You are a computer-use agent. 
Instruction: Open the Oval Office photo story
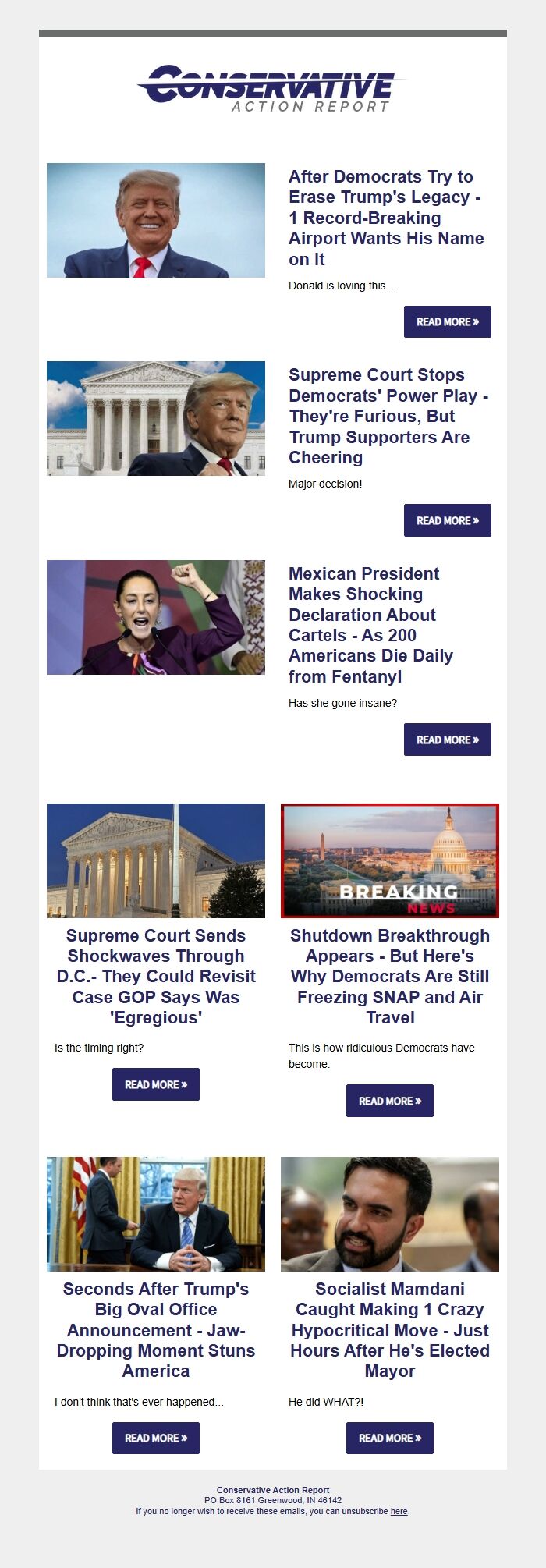tap(156, 1214)
